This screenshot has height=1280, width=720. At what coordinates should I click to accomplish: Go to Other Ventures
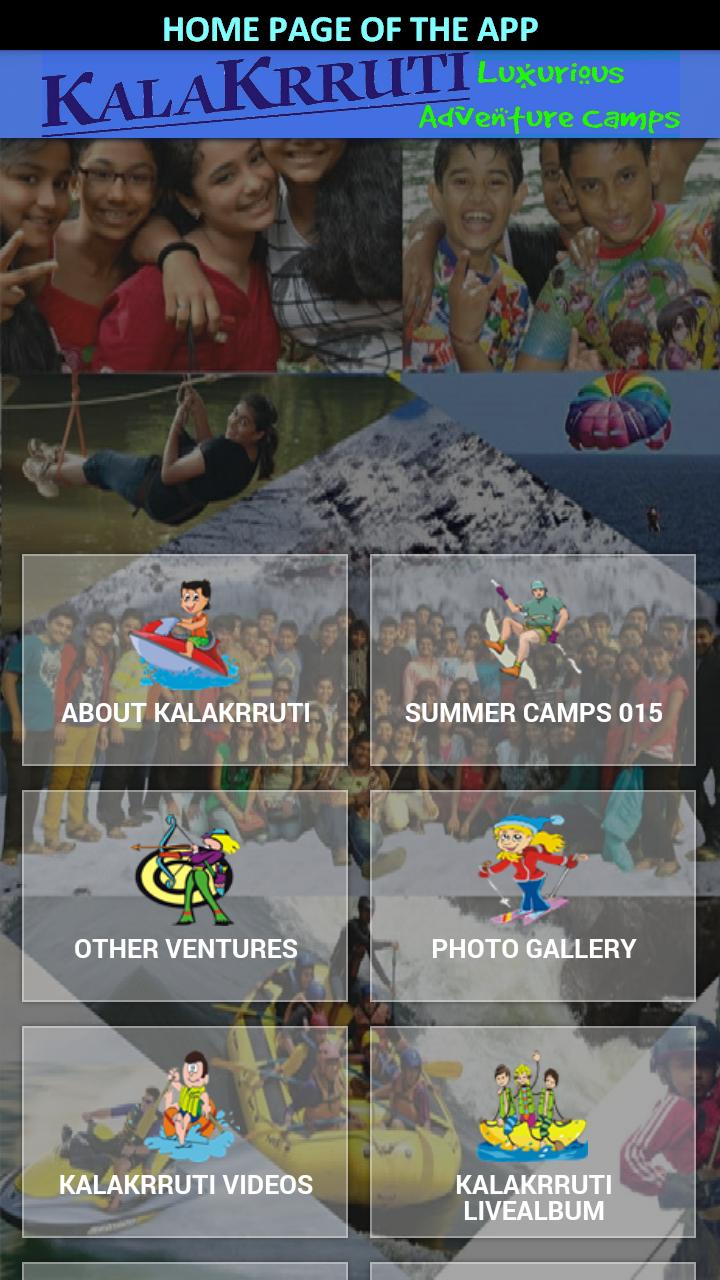point(185,896)
